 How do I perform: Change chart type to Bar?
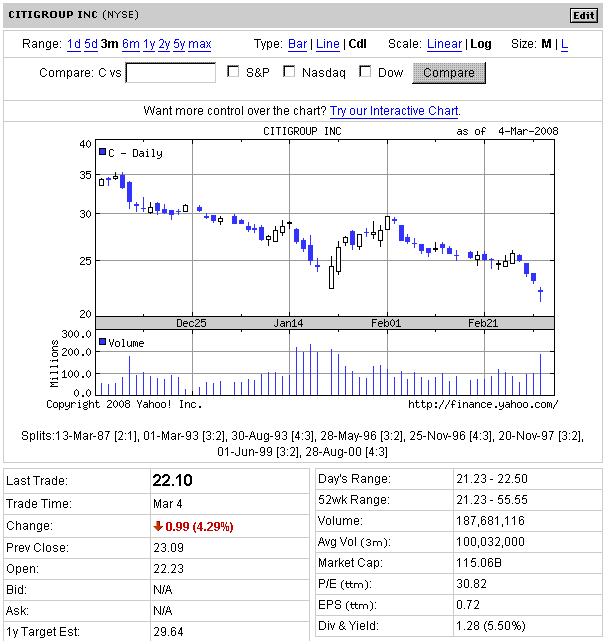tap(298, 44)
